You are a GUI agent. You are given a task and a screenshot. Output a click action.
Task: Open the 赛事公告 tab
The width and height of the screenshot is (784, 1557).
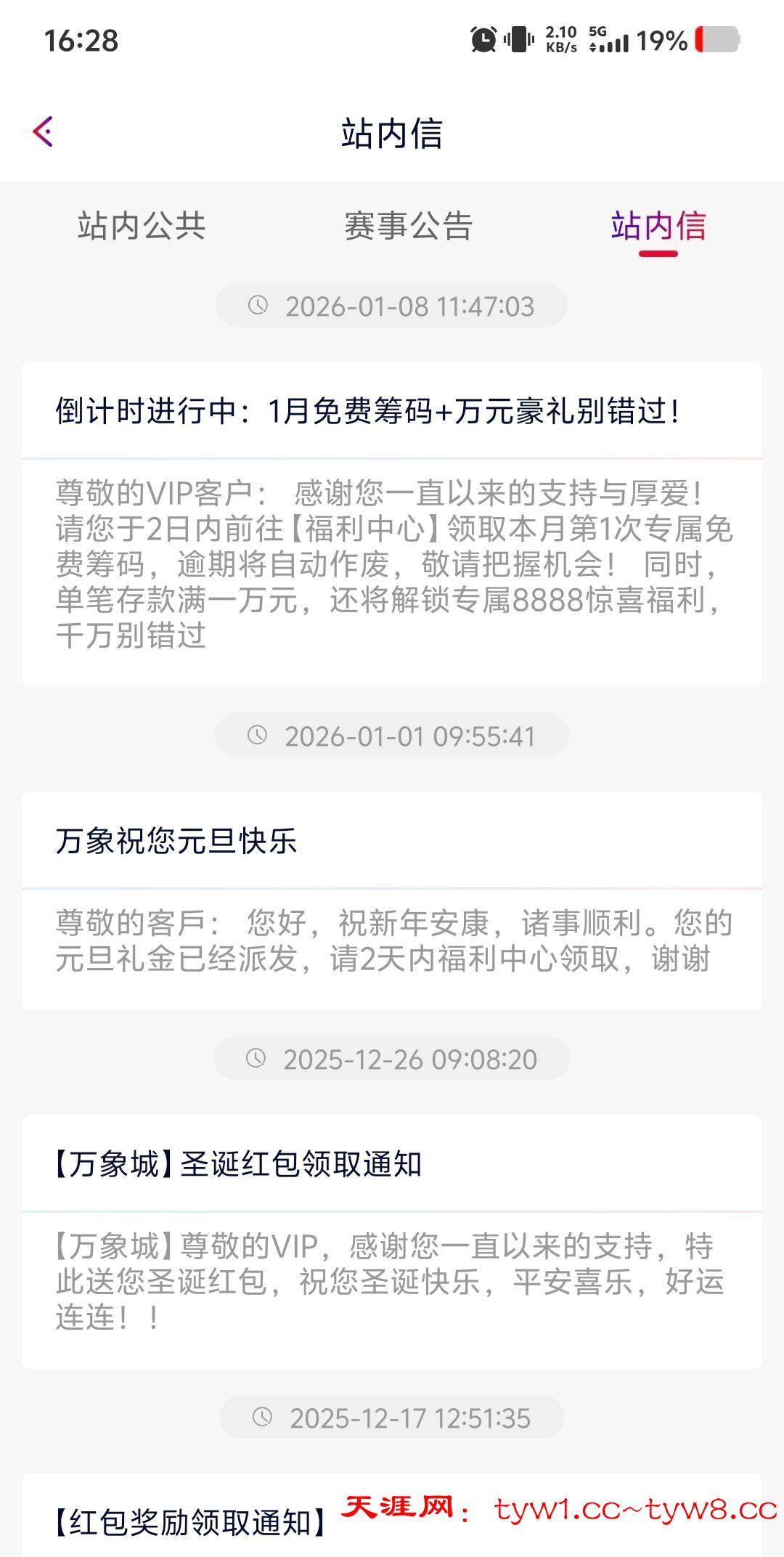point(408,226)
